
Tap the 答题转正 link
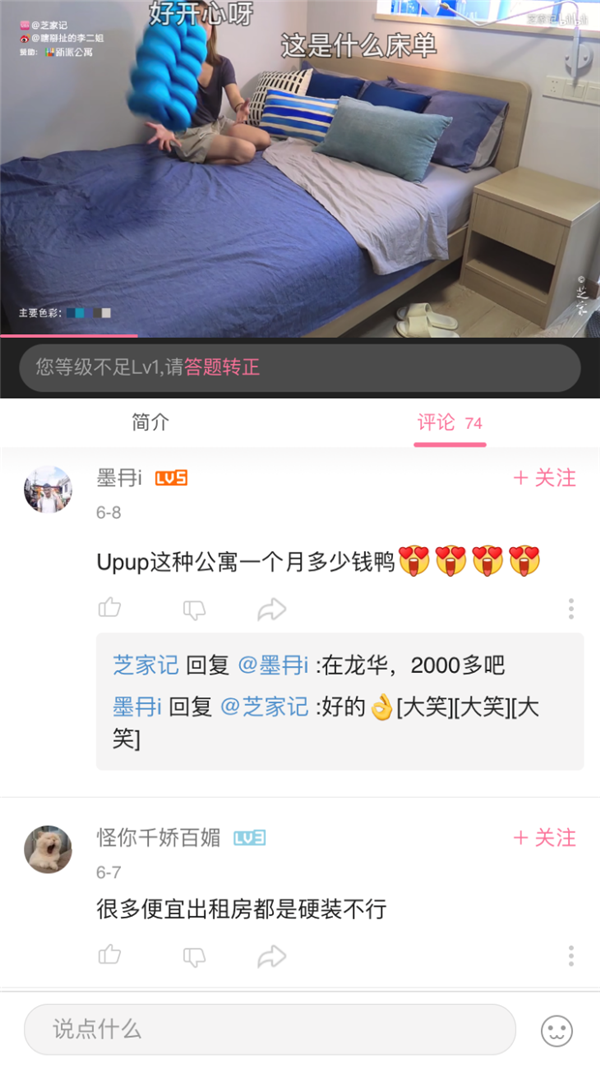[x=222, y=367]
